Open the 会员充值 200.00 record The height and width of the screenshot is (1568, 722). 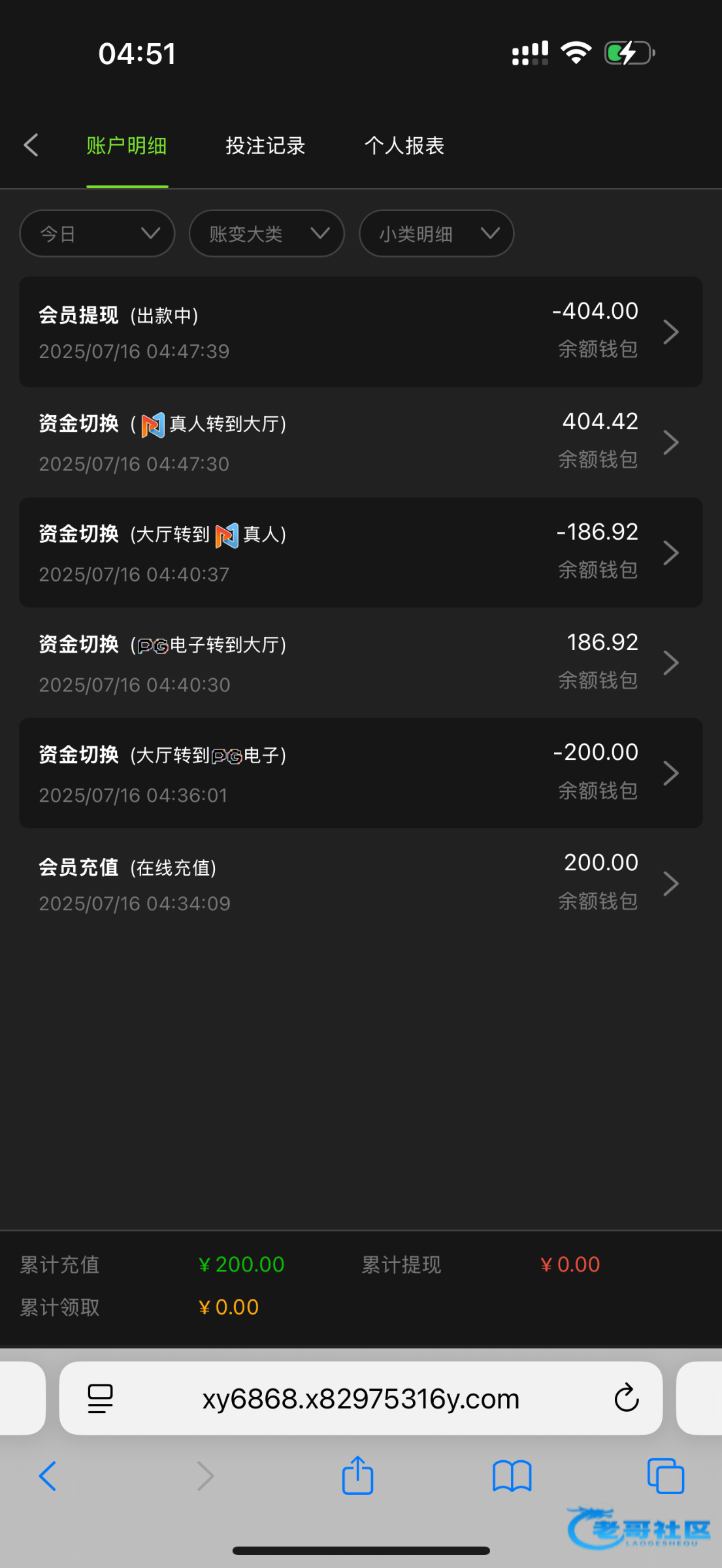(x=361, y=883)
